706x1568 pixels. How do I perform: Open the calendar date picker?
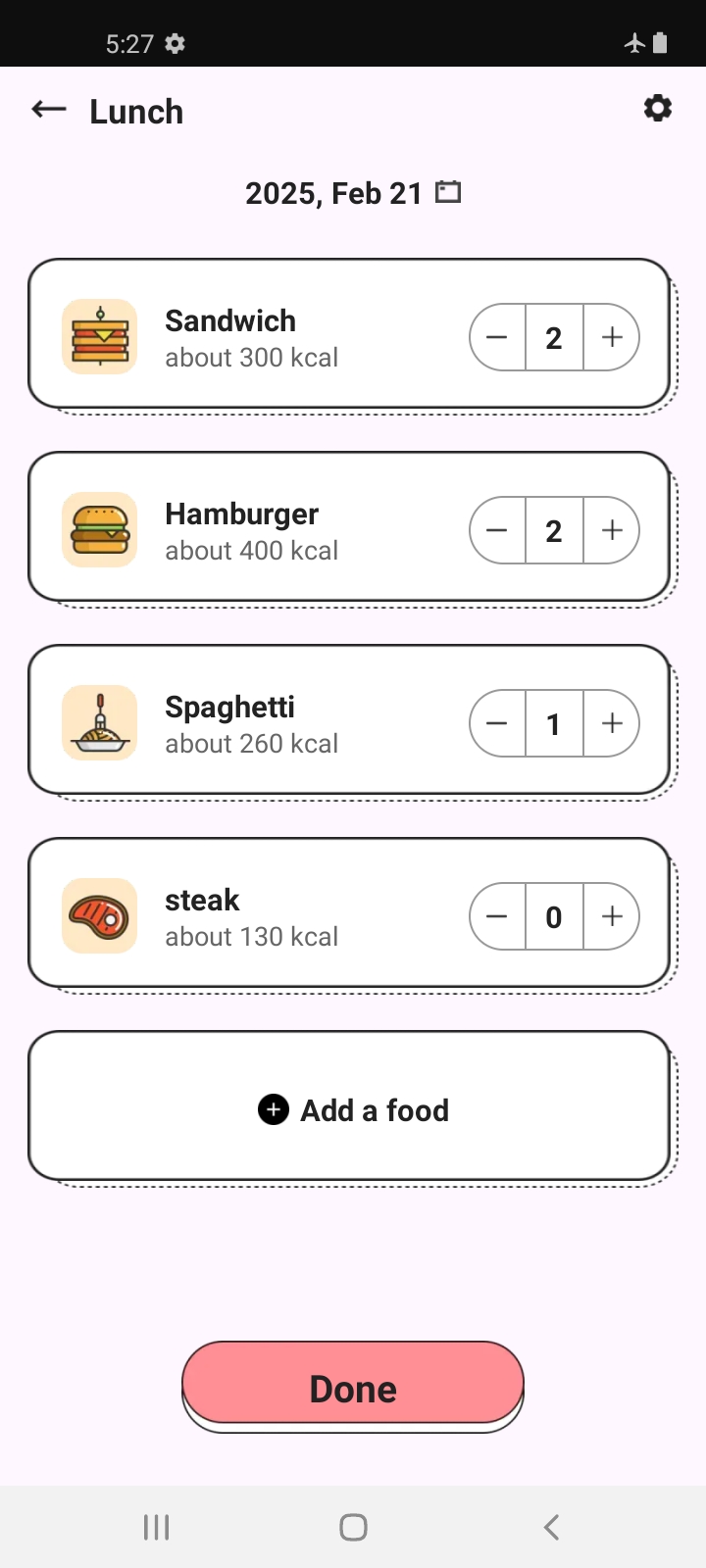(448, 191)
